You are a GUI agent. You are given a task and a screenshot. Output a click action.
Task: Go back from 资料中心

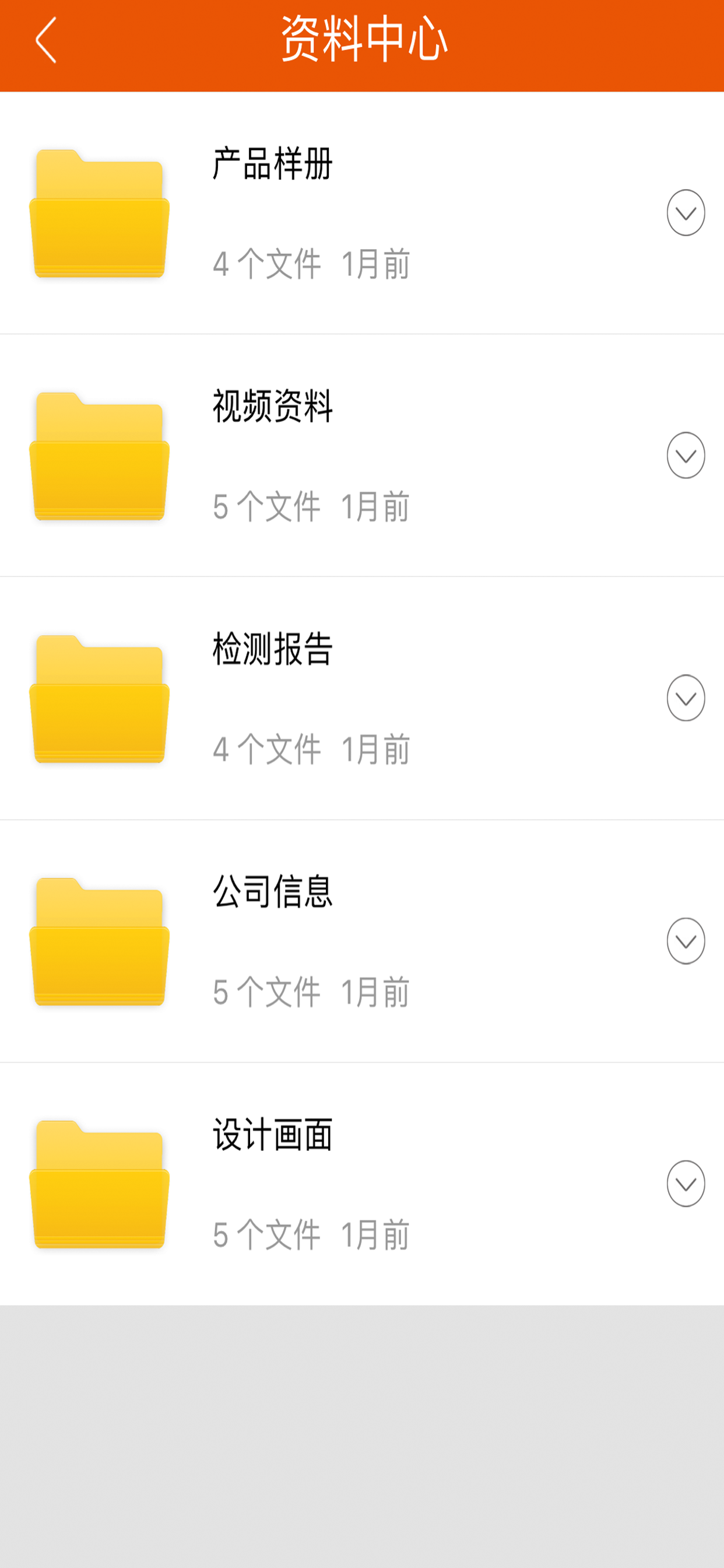[x=46, y=40]
